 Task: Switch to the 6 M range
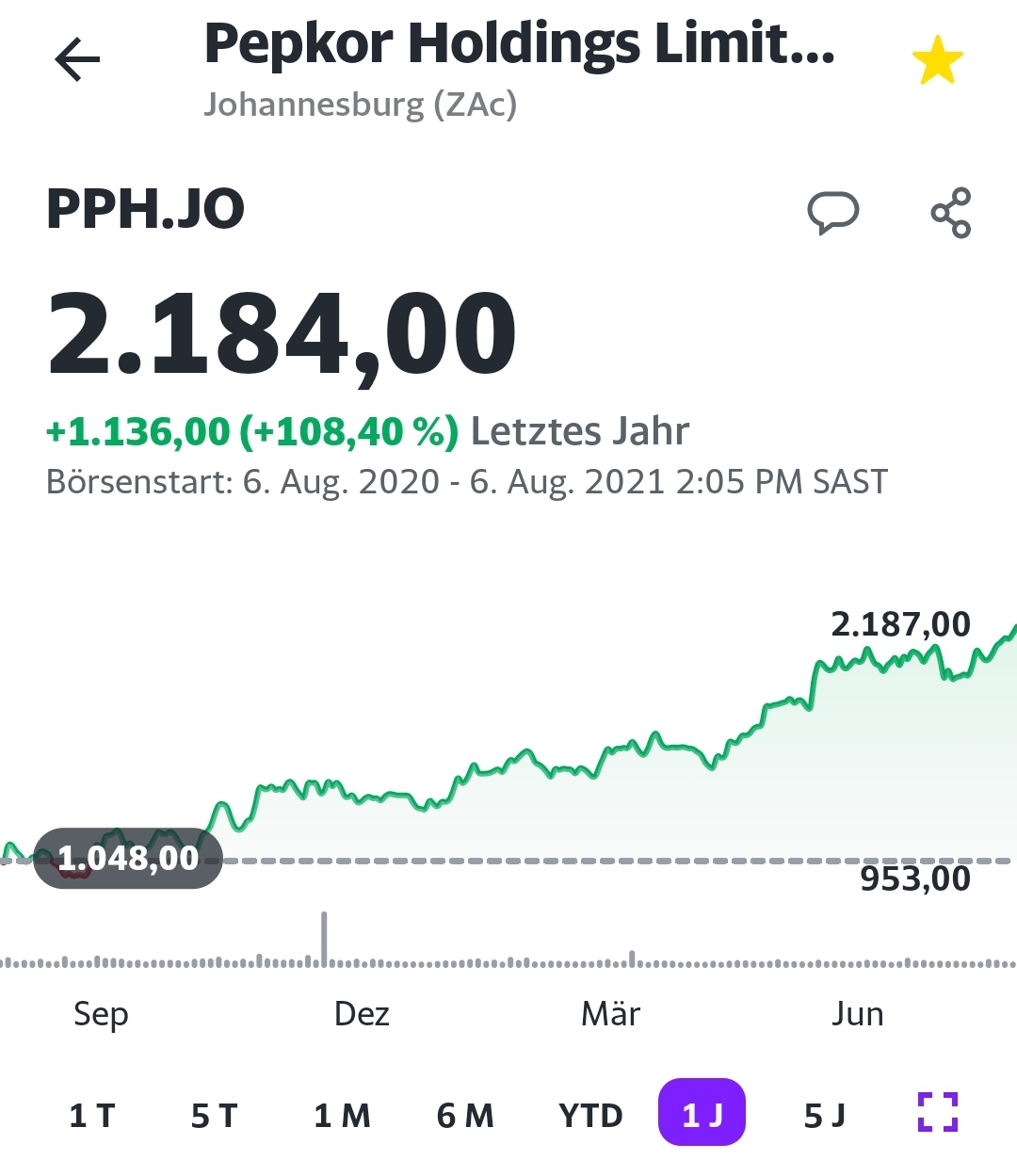coord(465,1116)
